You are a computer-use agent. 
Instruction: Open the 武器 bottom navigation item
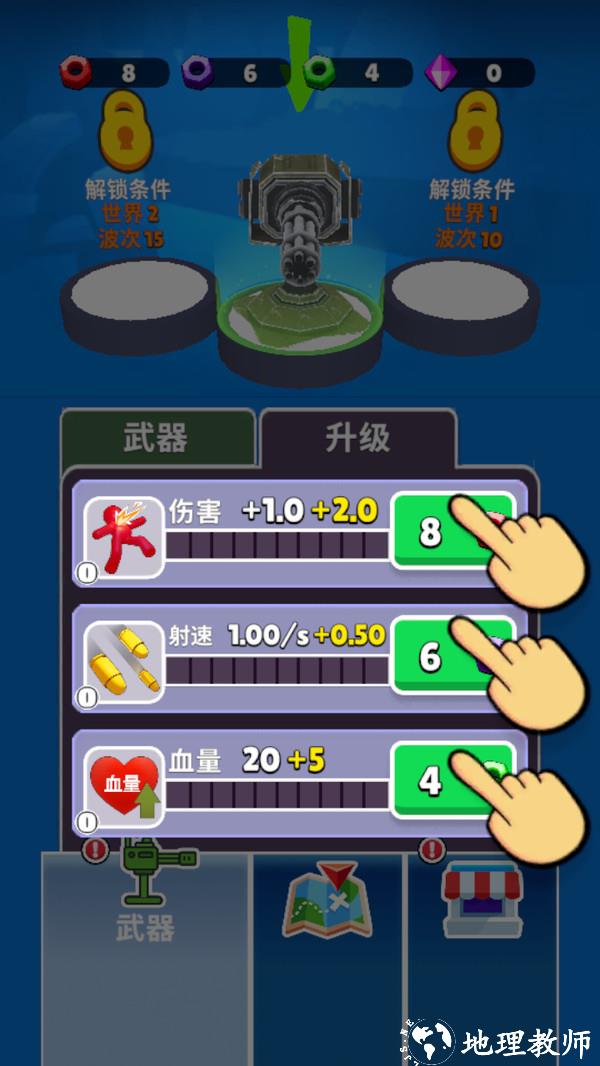[x=146, y=900]
